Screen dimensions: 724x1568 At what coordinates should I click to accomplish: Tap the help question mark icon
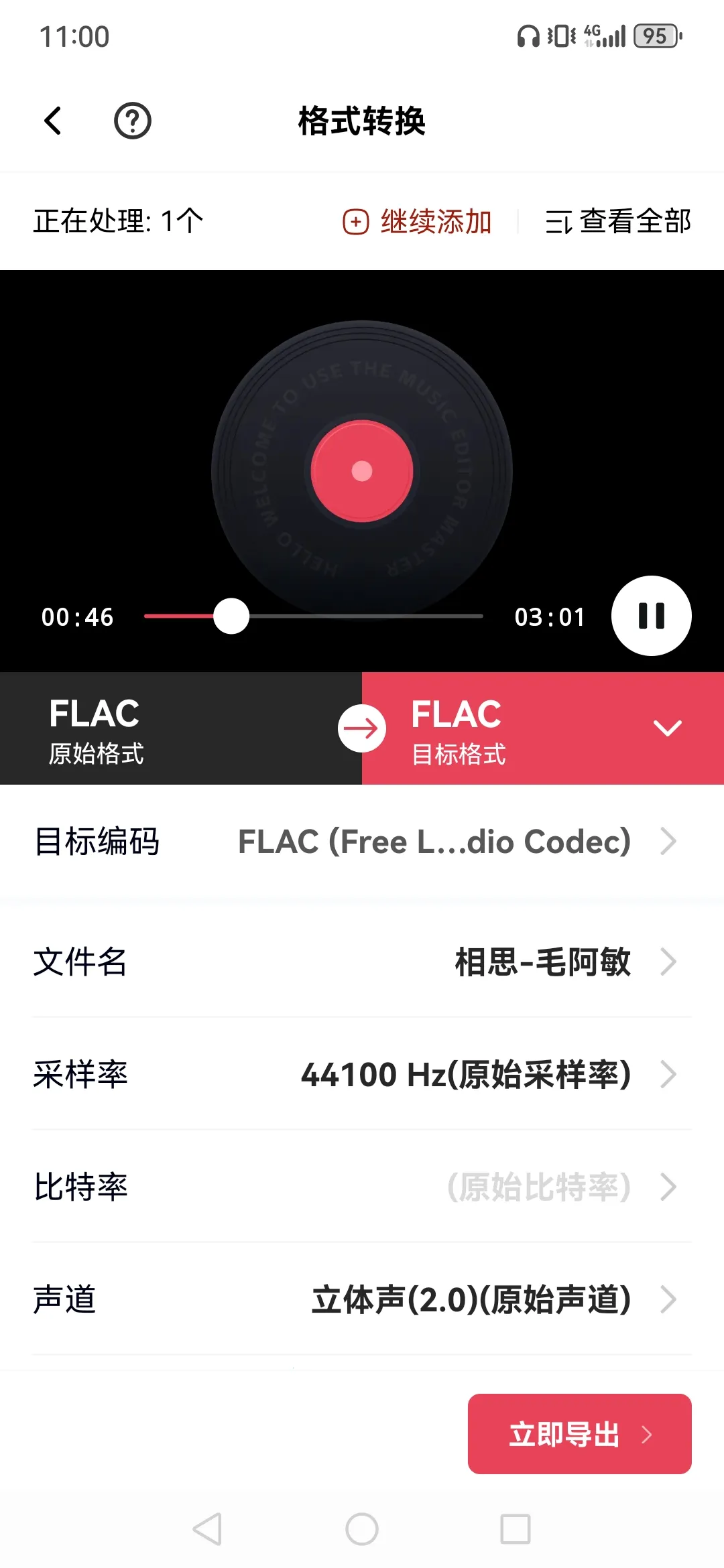click(x=132, y=121)
